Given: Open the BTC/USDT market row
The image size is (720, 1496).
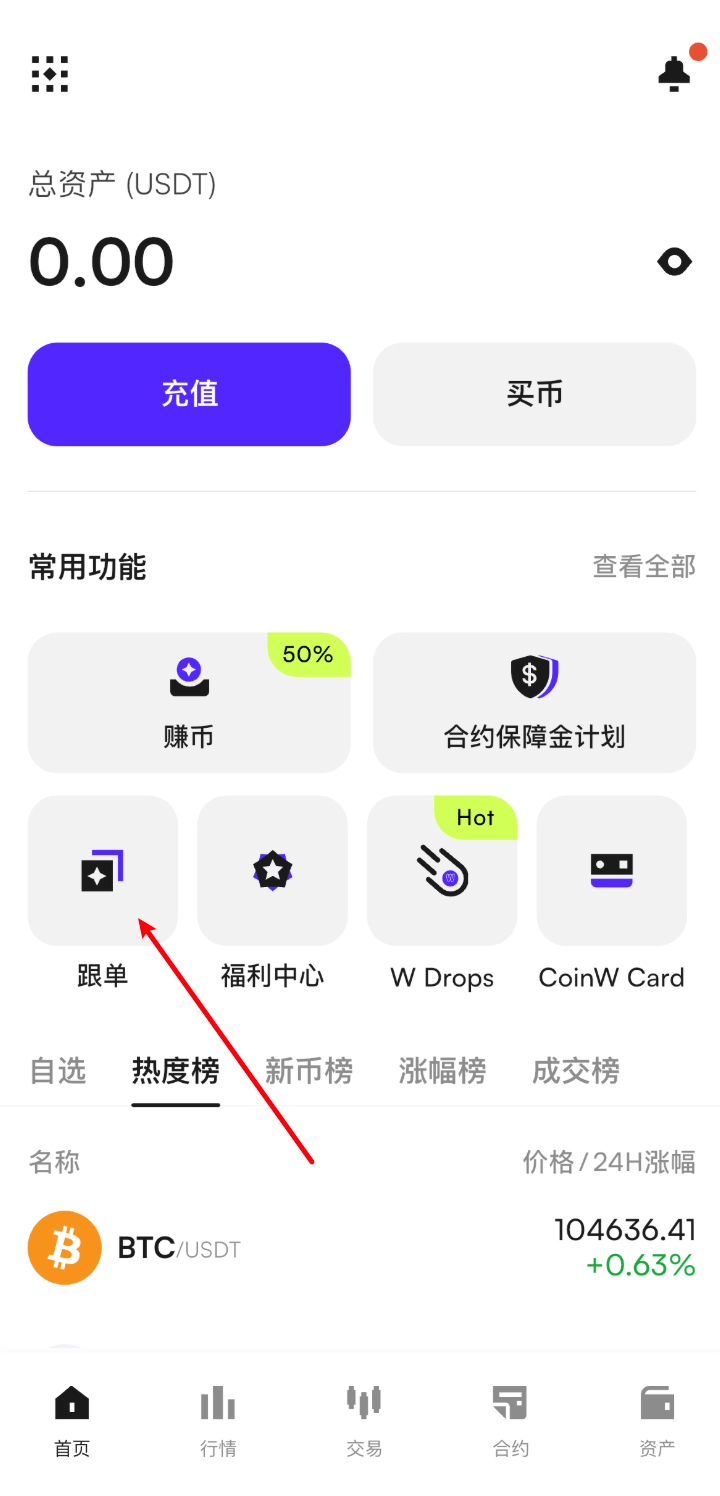Looking at the screenshot, I should click(x=360, y=1248).
